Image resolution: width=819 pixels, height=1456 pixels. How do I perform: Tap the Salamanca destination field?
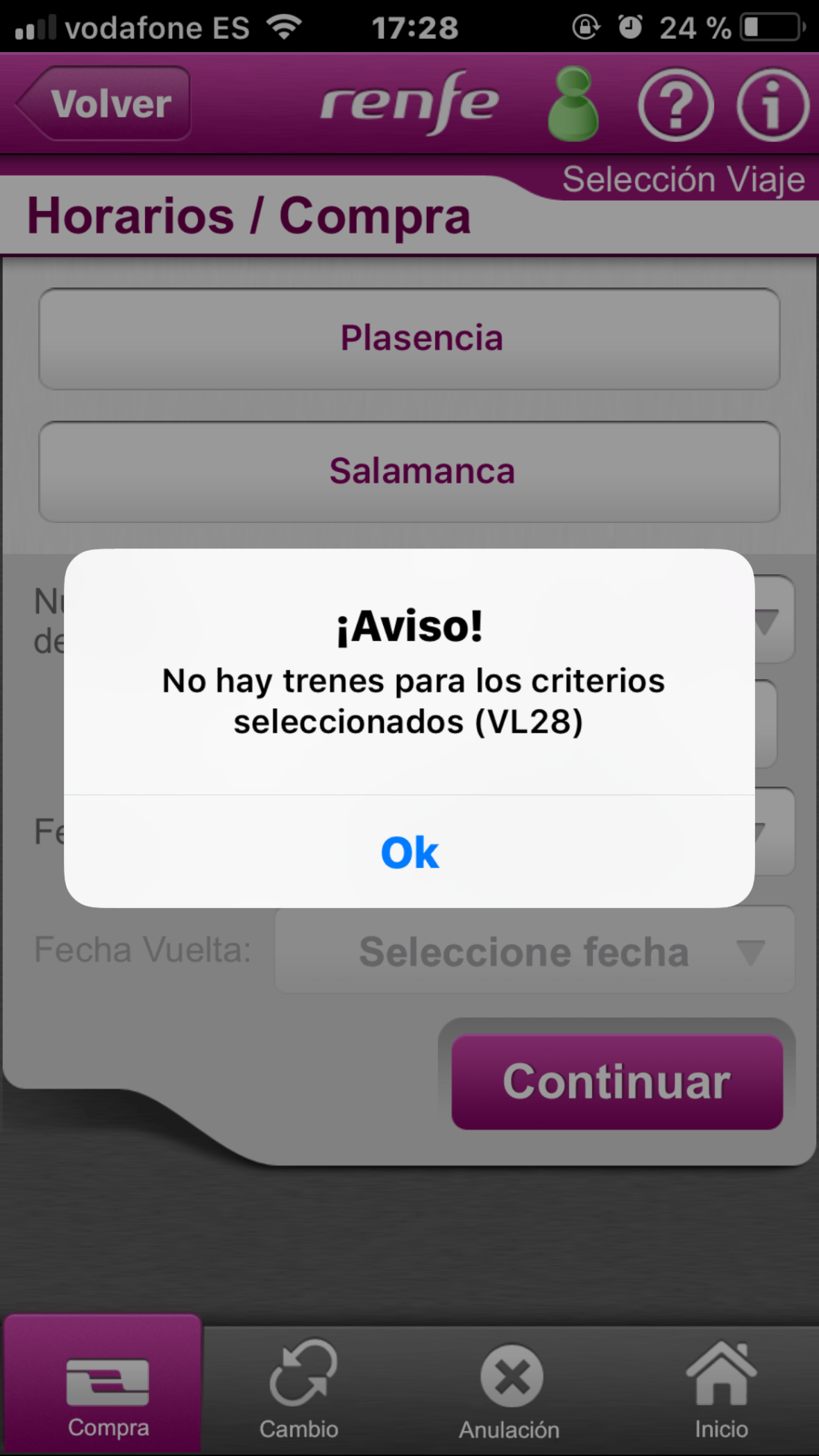[409, 471]
